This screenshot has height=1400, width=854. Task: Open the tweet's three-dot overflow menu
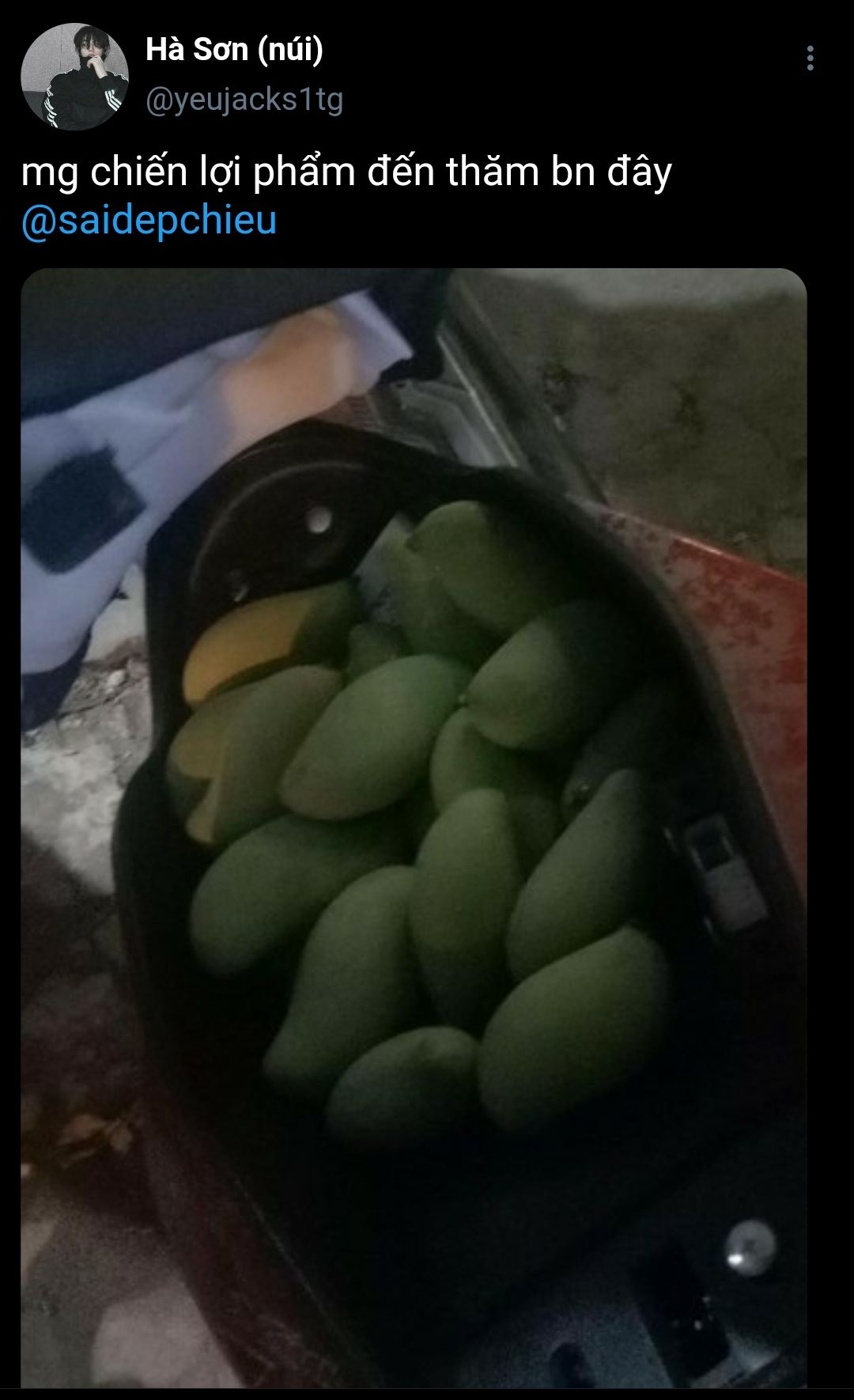(810, 59)
